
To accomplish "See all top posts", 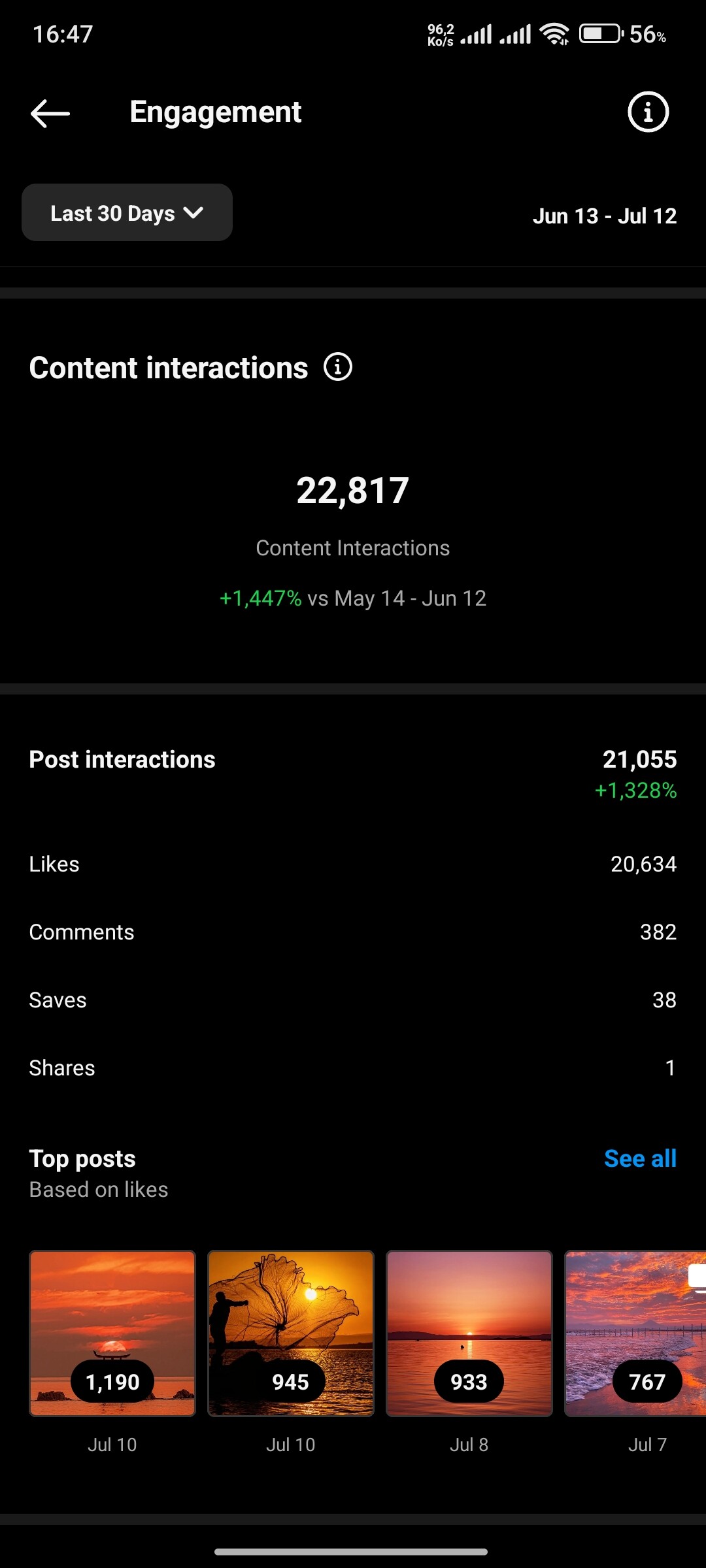I will (640, 1158).
